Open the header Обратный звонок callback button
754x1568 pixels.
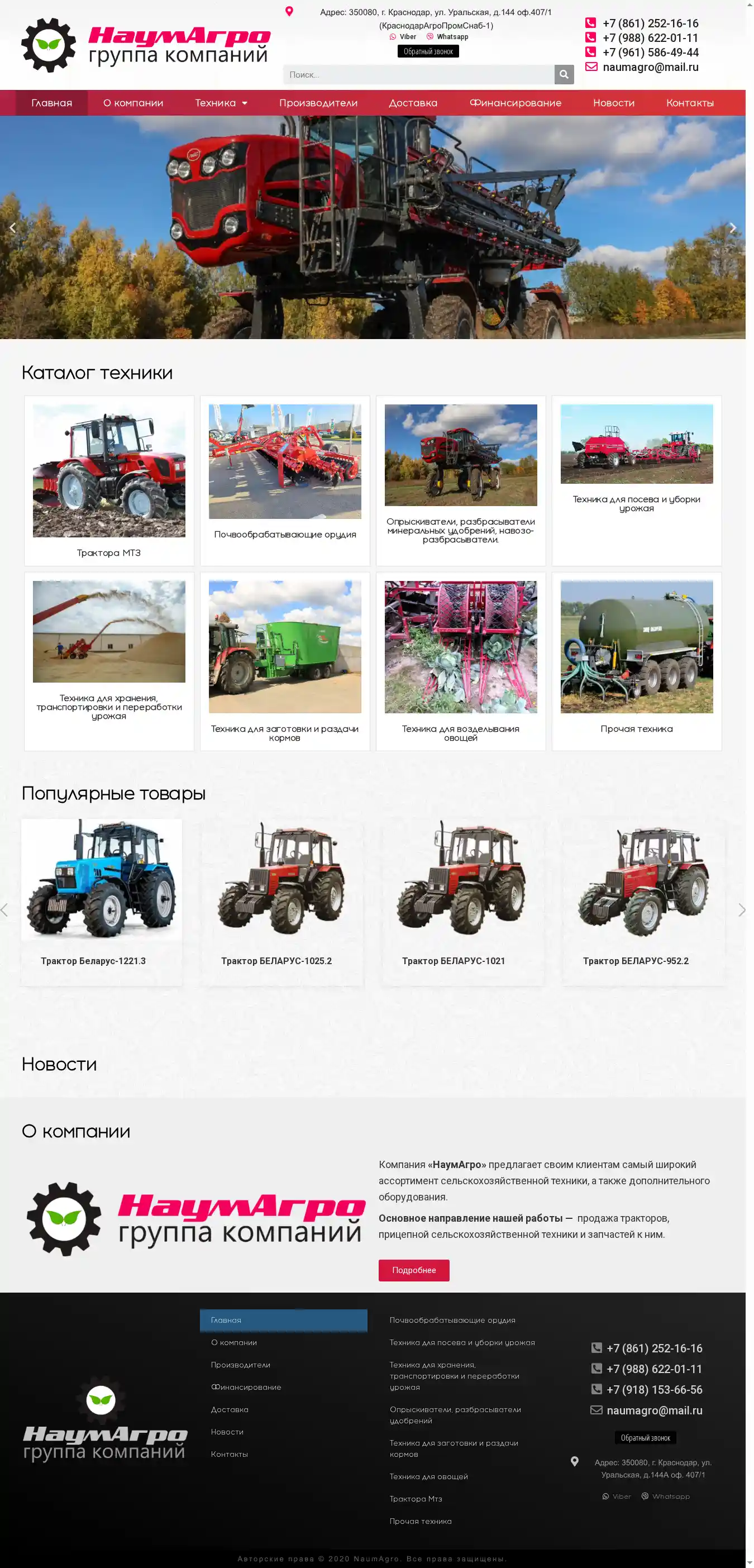tap(428, 52)
